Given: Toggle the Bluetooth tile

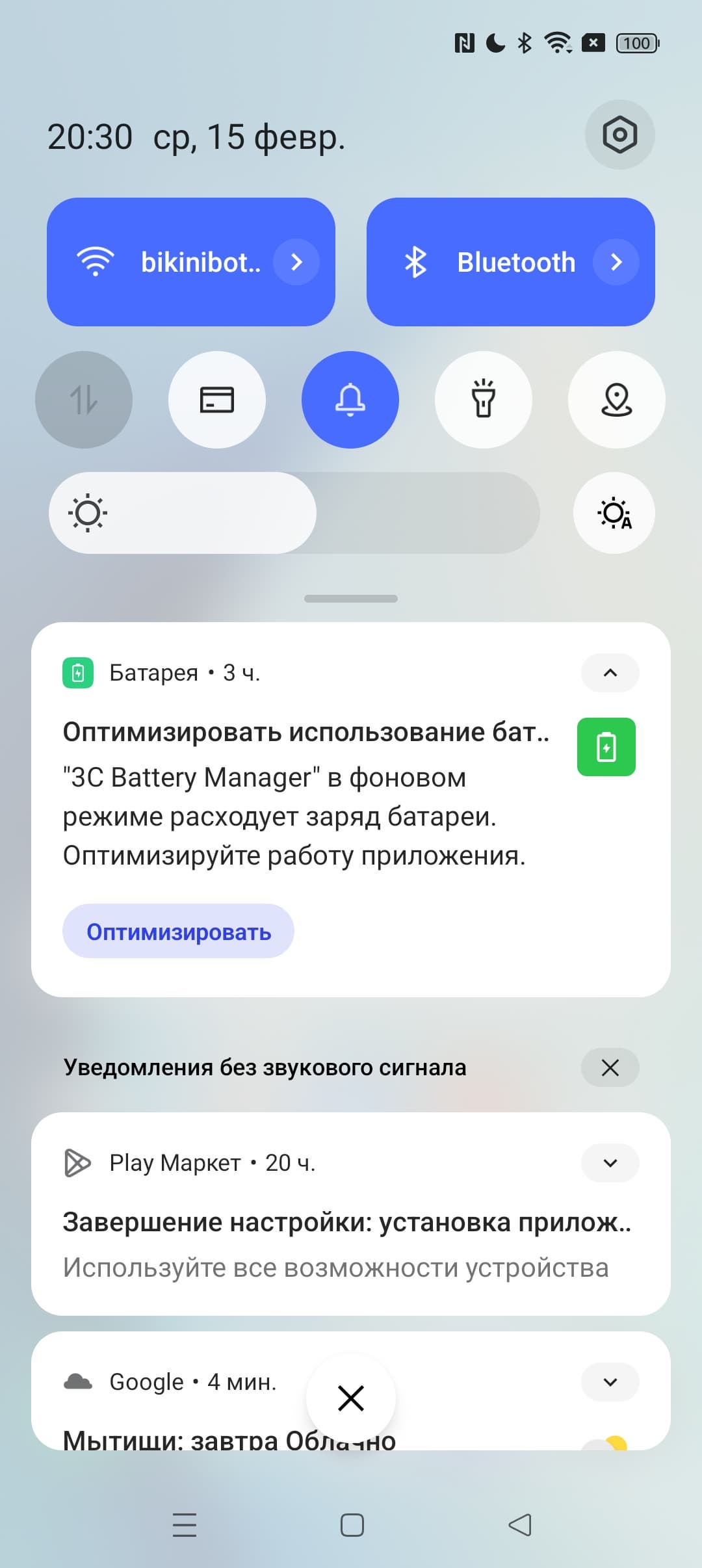Looking at the screenshot, I should (x=487, y=262).
